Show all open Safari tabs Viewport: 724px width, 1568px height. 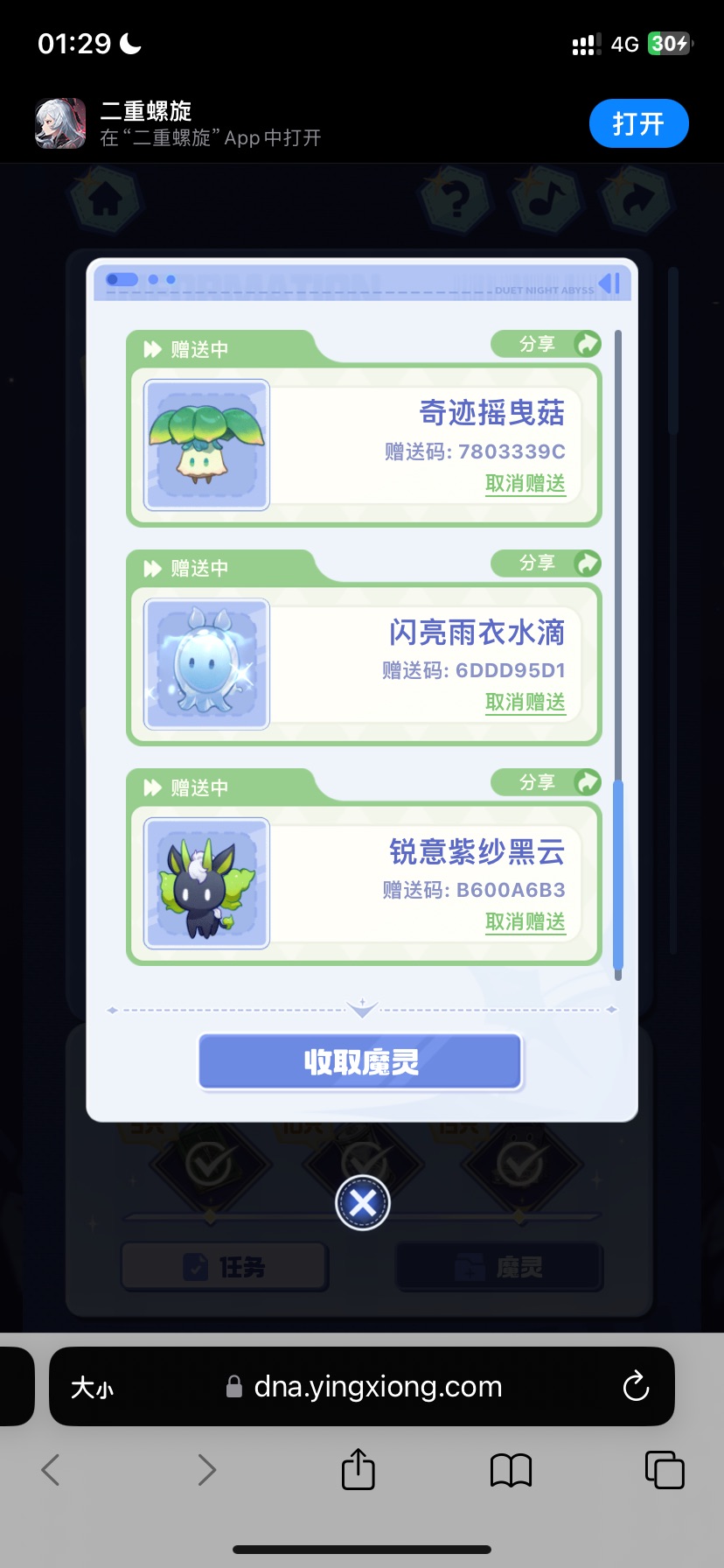664,1470
